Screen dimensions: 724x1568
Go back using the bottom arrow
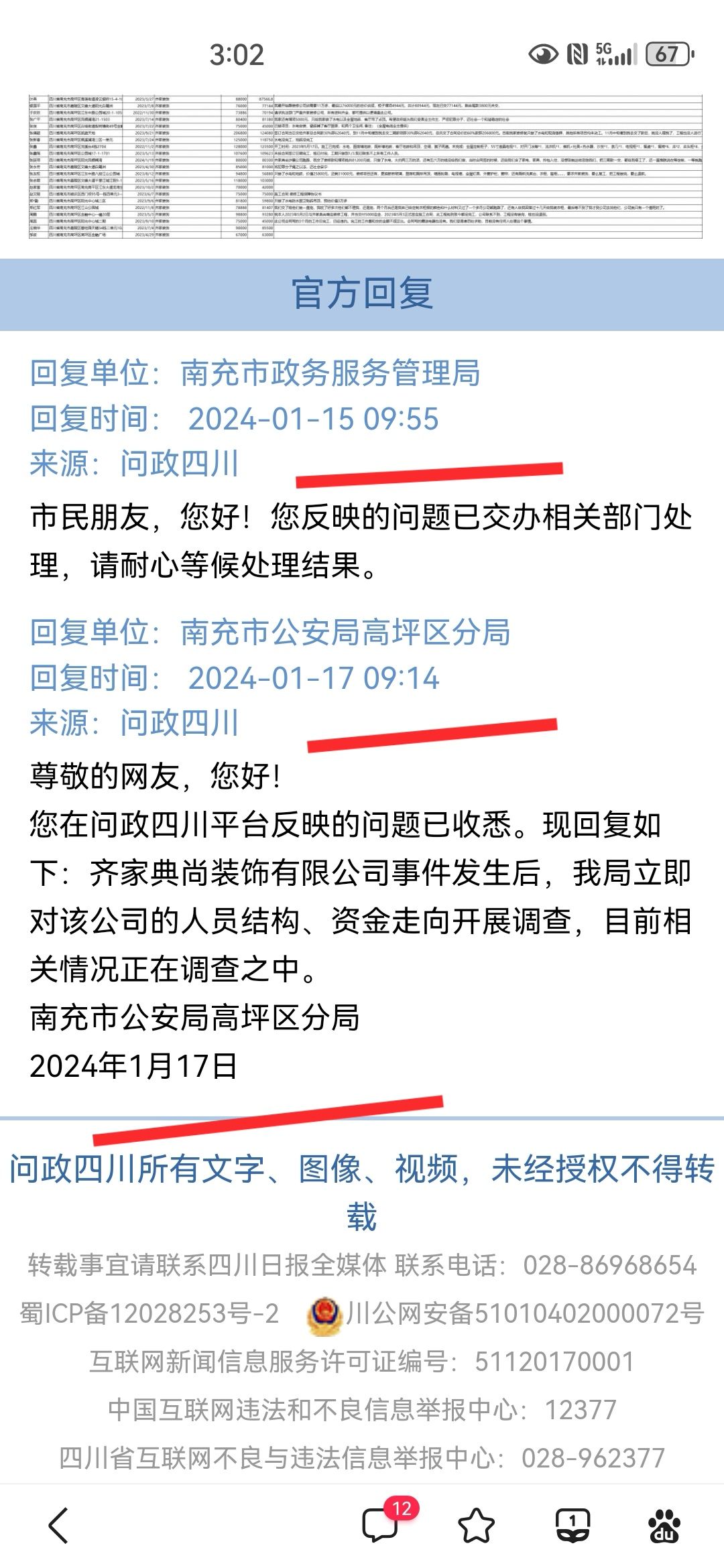coord(59,1526)
